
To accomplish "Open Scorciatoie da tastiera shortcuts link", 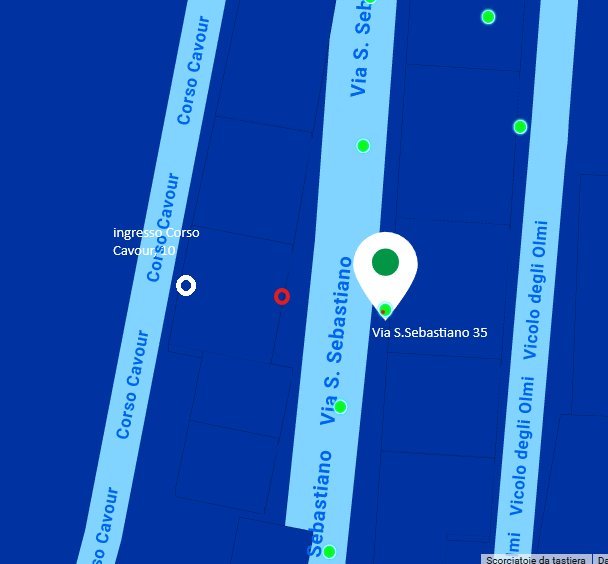I will click(x=537, y=559).
